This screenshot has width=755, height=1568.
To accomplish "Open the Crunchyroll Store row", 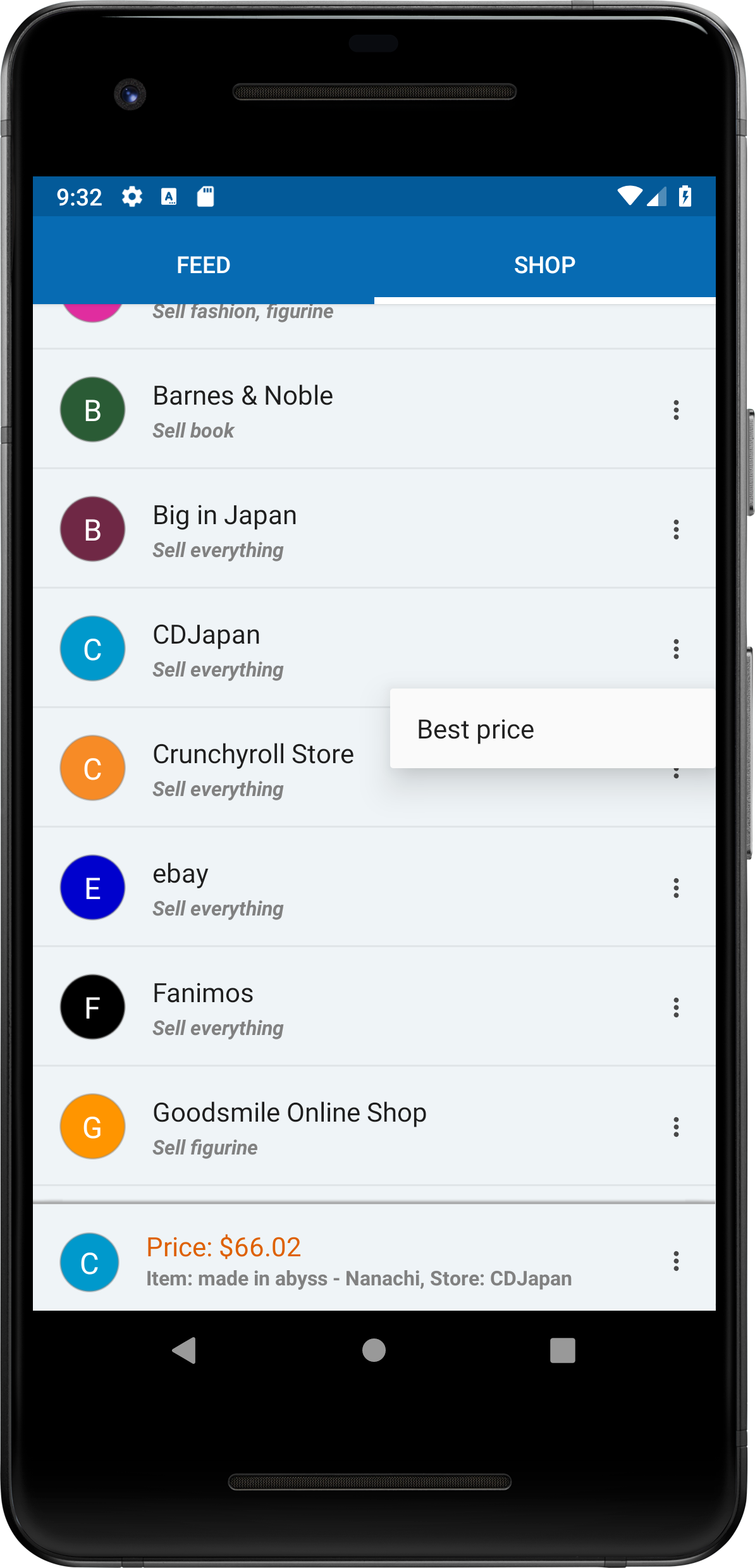I will click(212, 768).
